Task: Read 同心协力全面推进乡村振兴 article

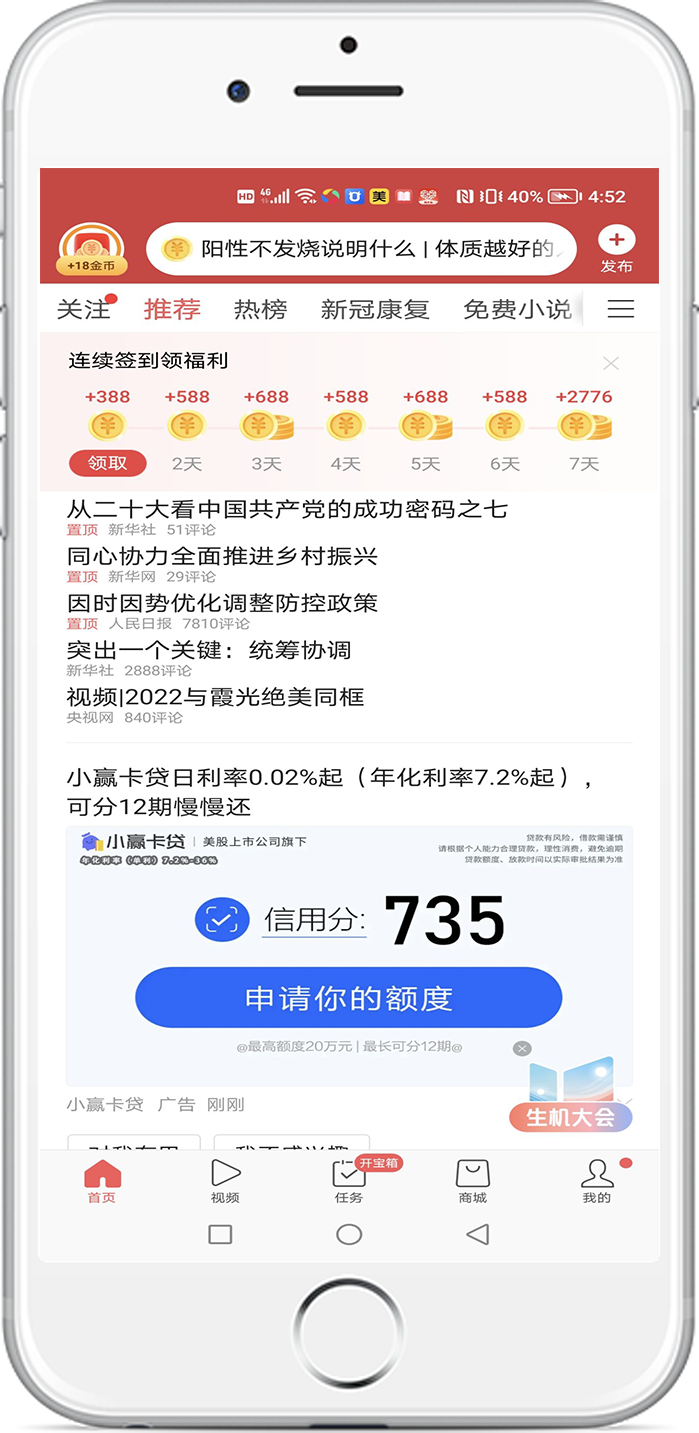Action: click(x=222, y=556)
